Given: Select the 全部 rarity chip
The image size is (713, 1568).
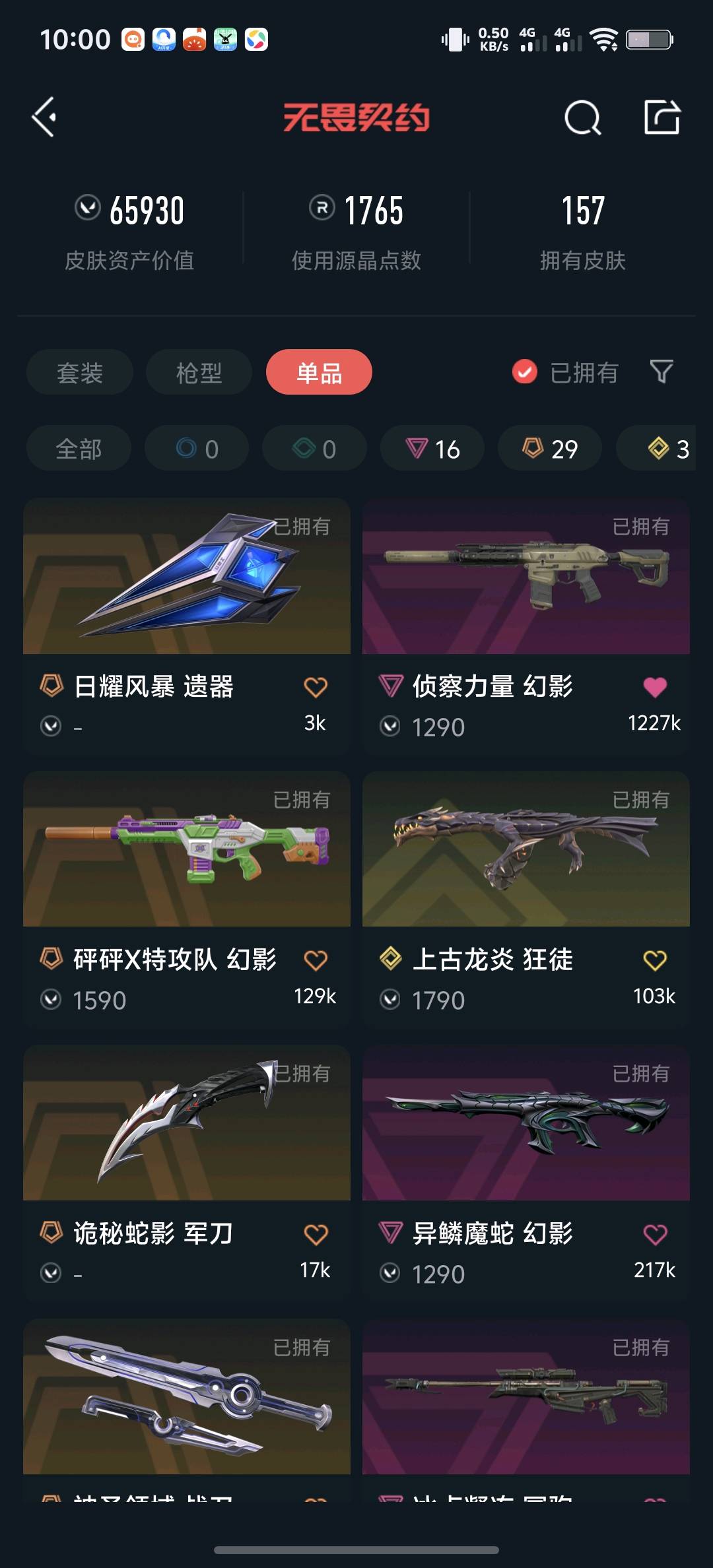Looking at the screenshot, I should point(79,449).
